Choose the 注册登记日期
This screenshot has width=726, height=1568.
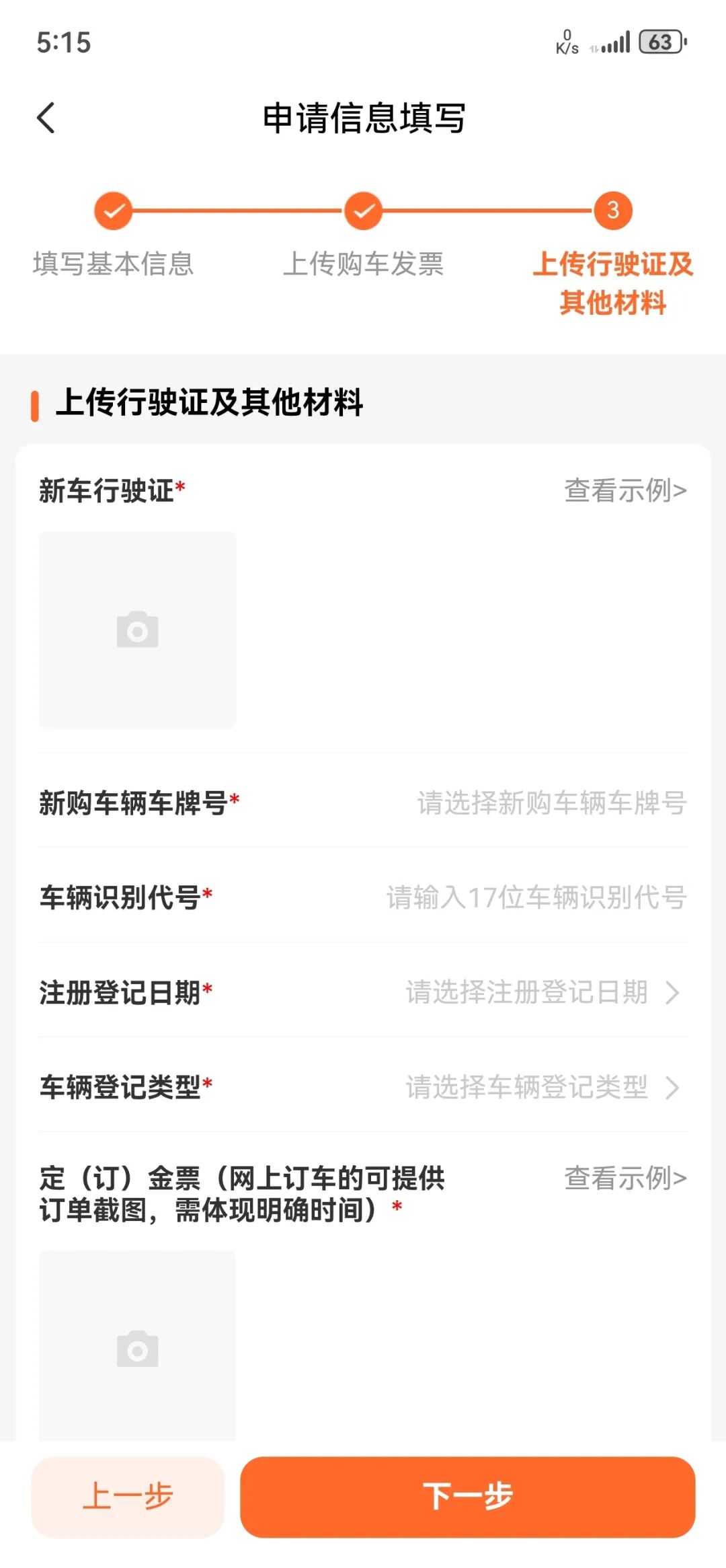542,992
